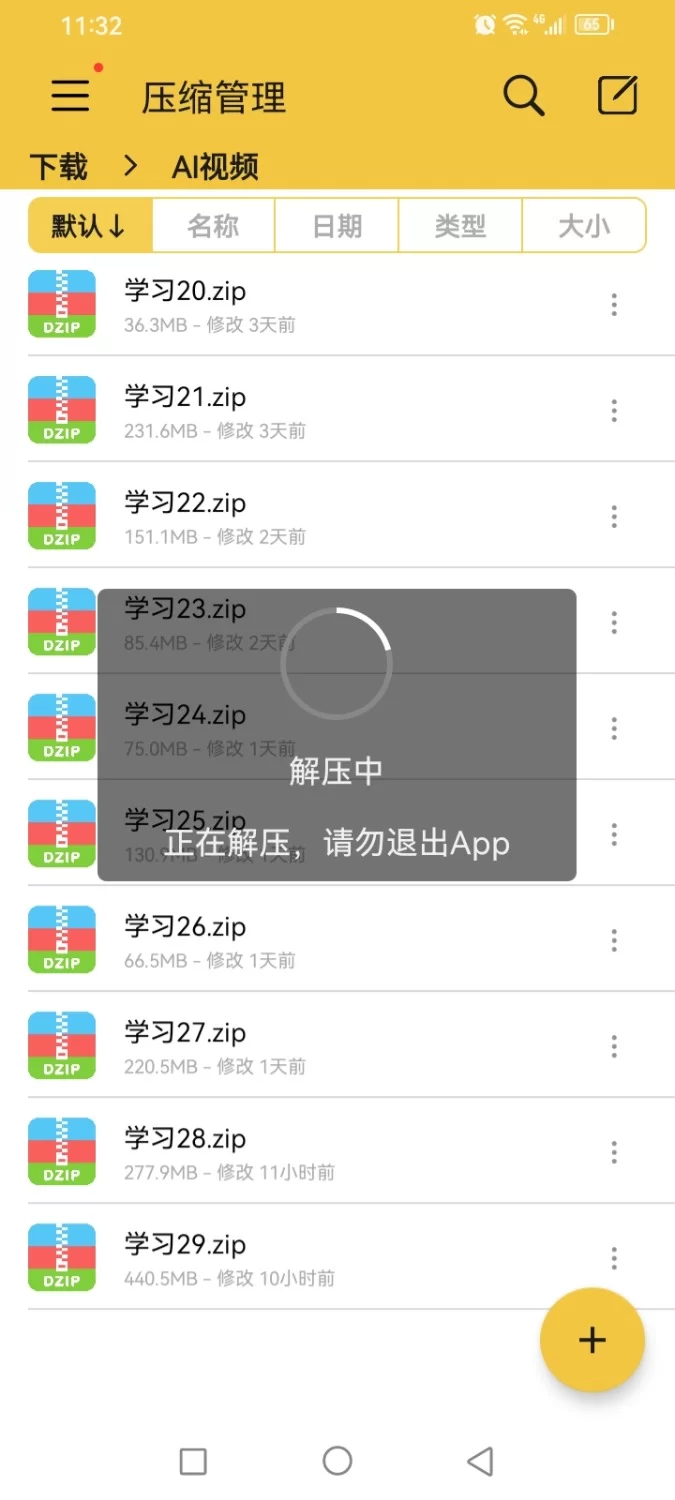The height and width of the screenshot is (1500, 675).
Task: Open more options for 学习29.zip
Action: pyautogui.click(x=614, y=1258)
